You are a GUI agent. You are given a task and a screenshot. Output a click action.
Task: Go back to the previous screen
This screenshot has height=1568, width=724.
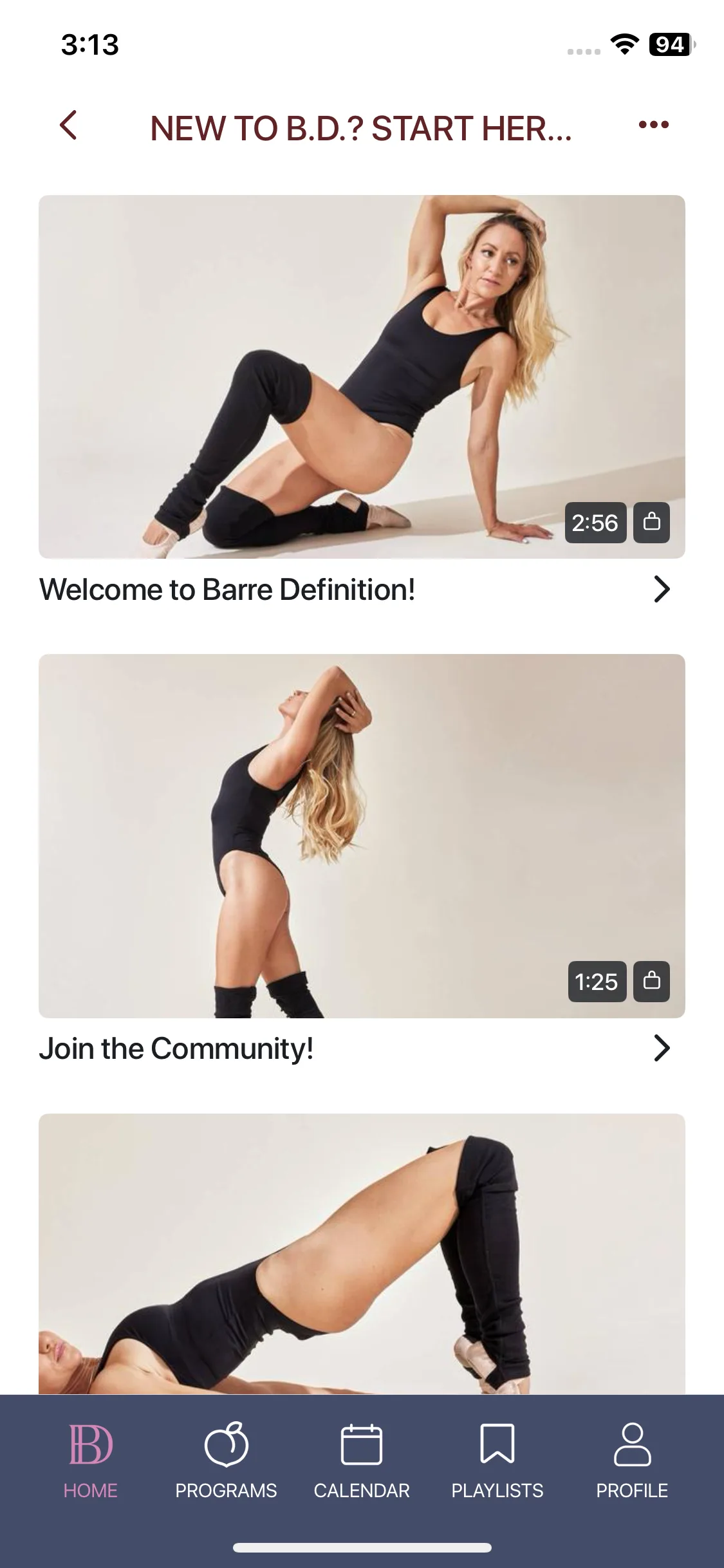[x=68, y=125]
